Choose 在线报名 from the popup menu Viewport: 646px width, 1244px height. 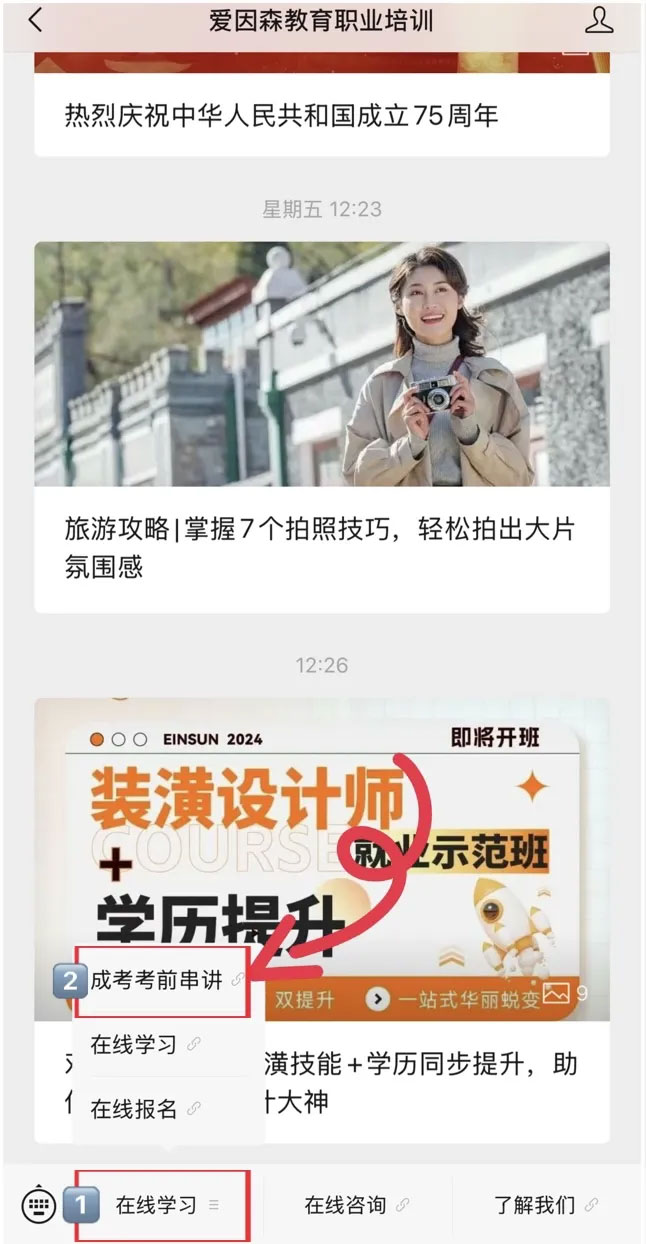coord(135,1108)
